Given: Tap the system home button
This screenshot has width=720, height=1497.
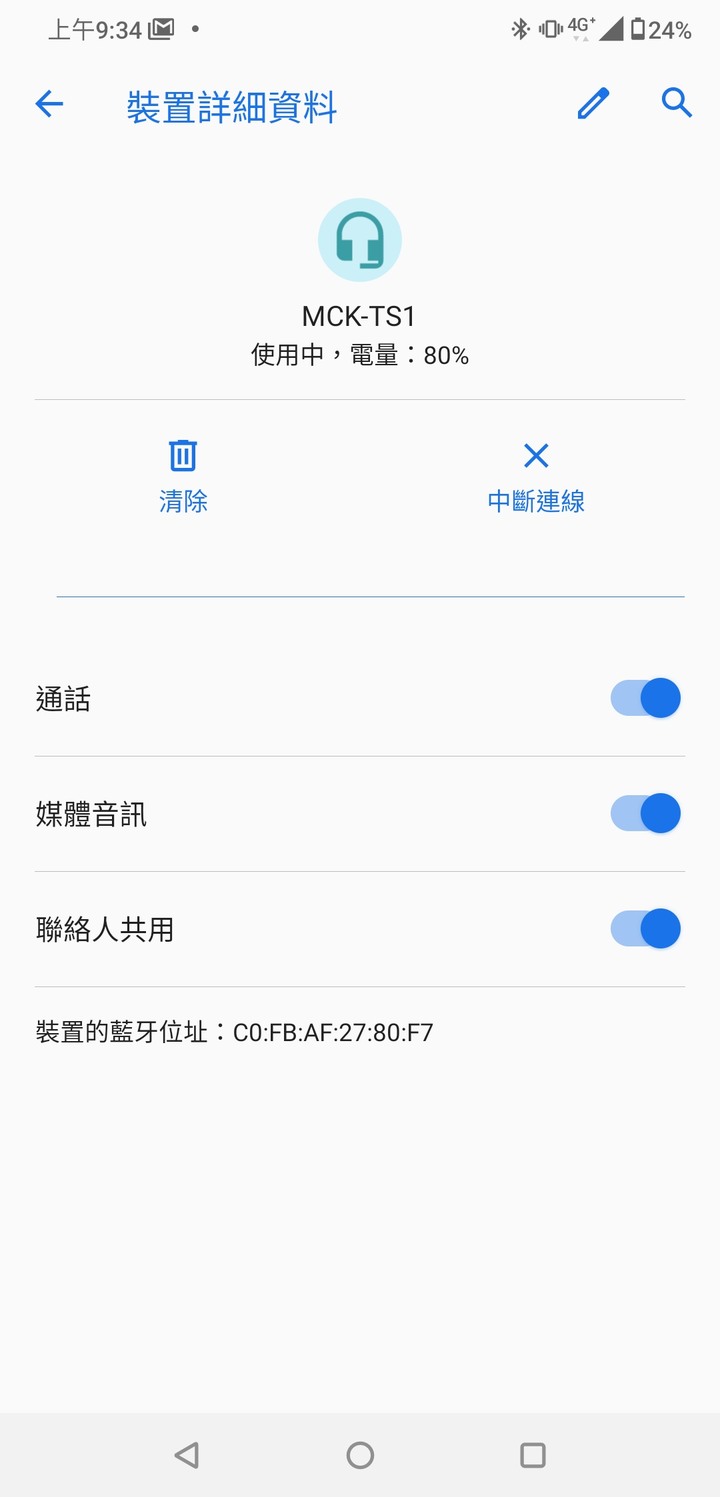Looking at the screenshot, I should click(x=360, y=1455).
